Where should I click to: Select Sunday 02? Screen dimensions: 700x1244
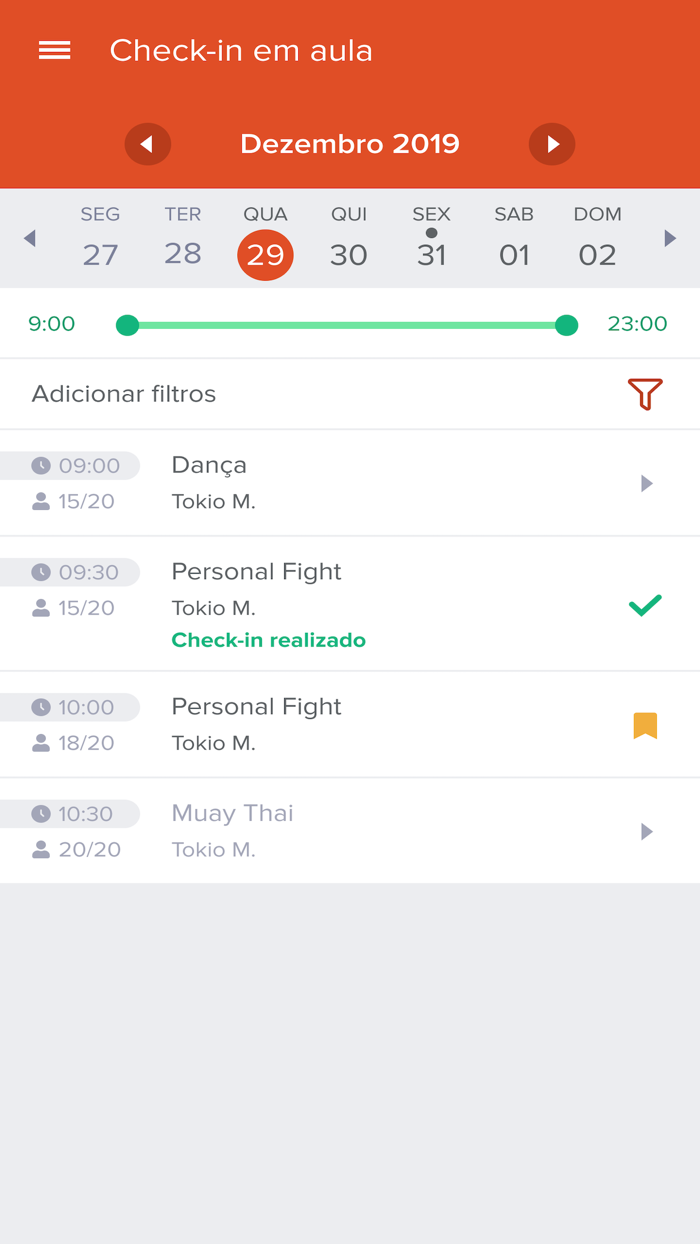point(597,240)
